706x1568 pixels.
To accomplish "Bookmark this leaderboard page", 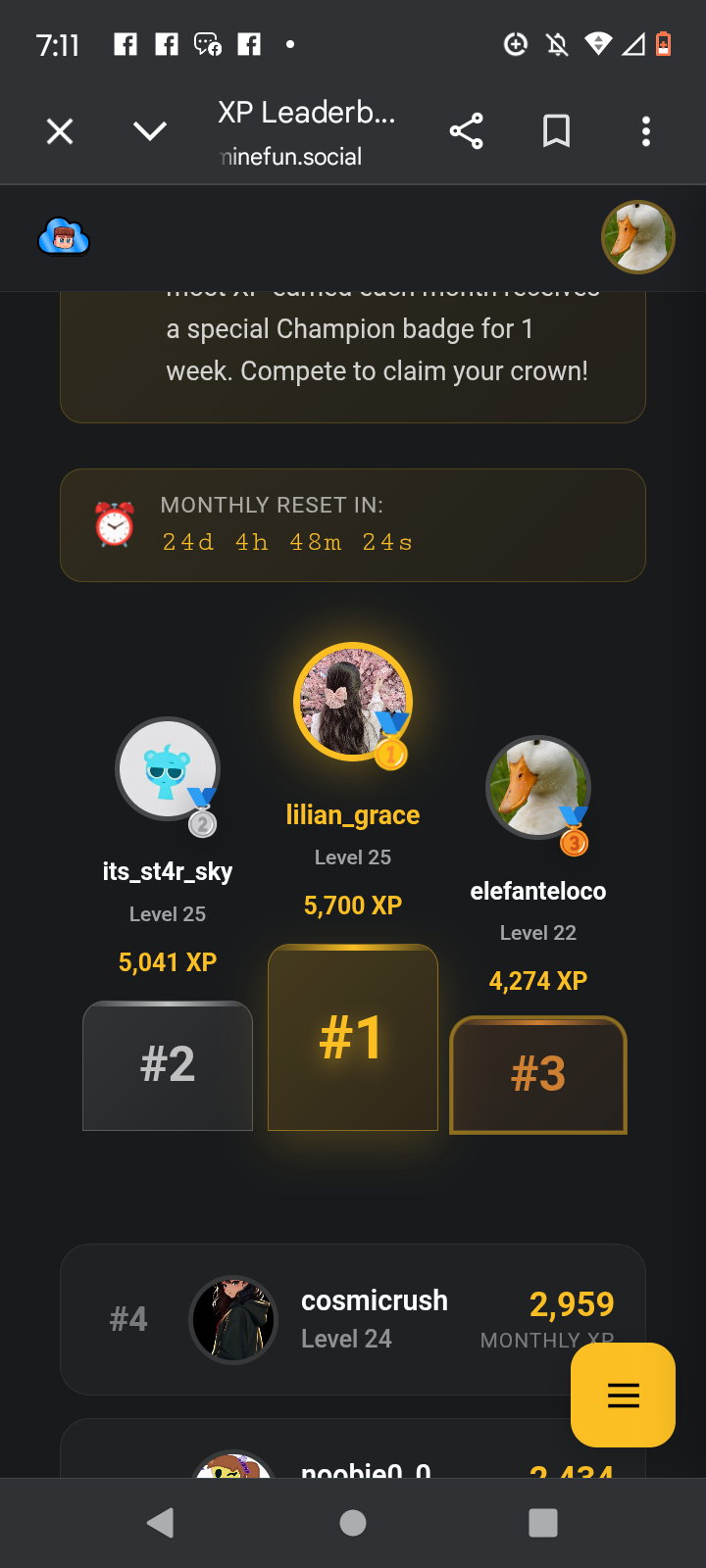I will click(x=556, y=131).
